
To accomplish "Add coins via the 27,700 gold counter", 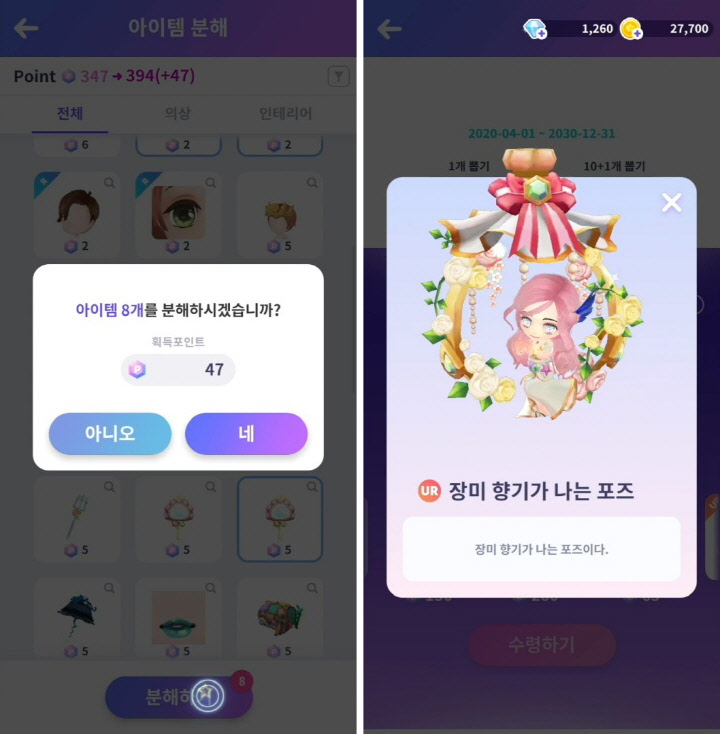I will [x=632, y=29].
